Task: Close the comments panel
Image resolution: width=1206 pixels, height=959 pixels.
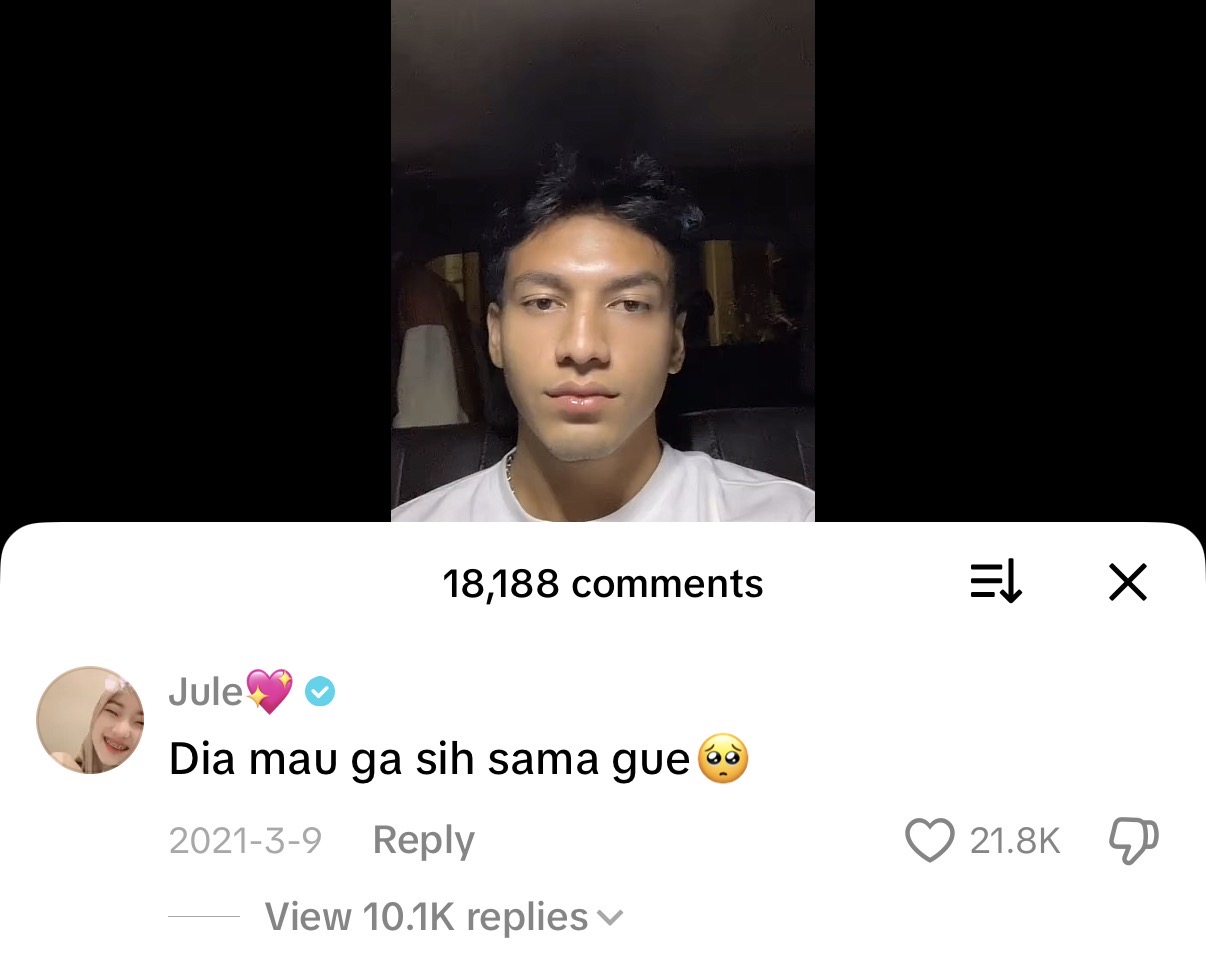Action: coord(1127,582)
